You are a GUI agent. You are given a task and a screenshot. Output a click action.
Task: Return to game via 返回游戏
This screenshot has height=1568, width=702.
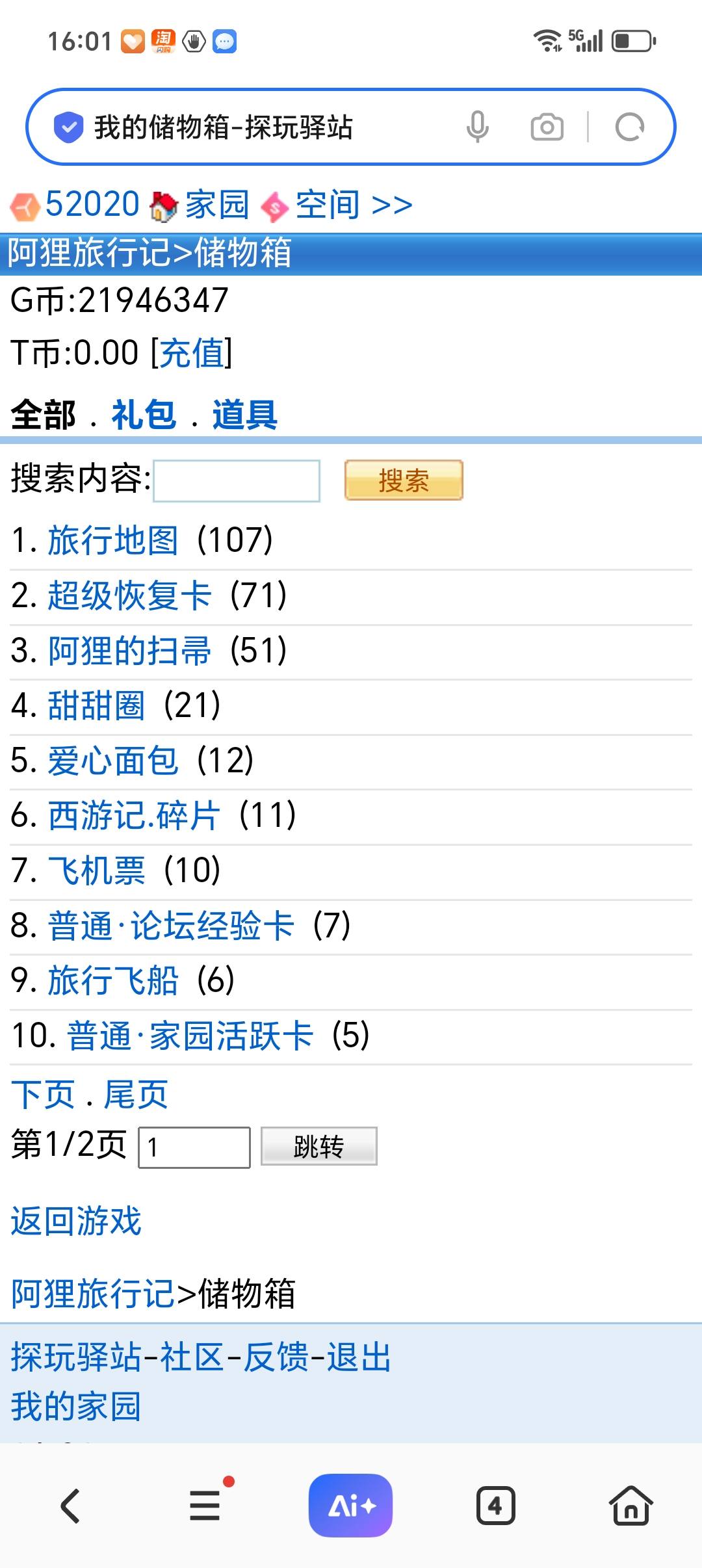pyautogui.click(x=76, y=1221)
